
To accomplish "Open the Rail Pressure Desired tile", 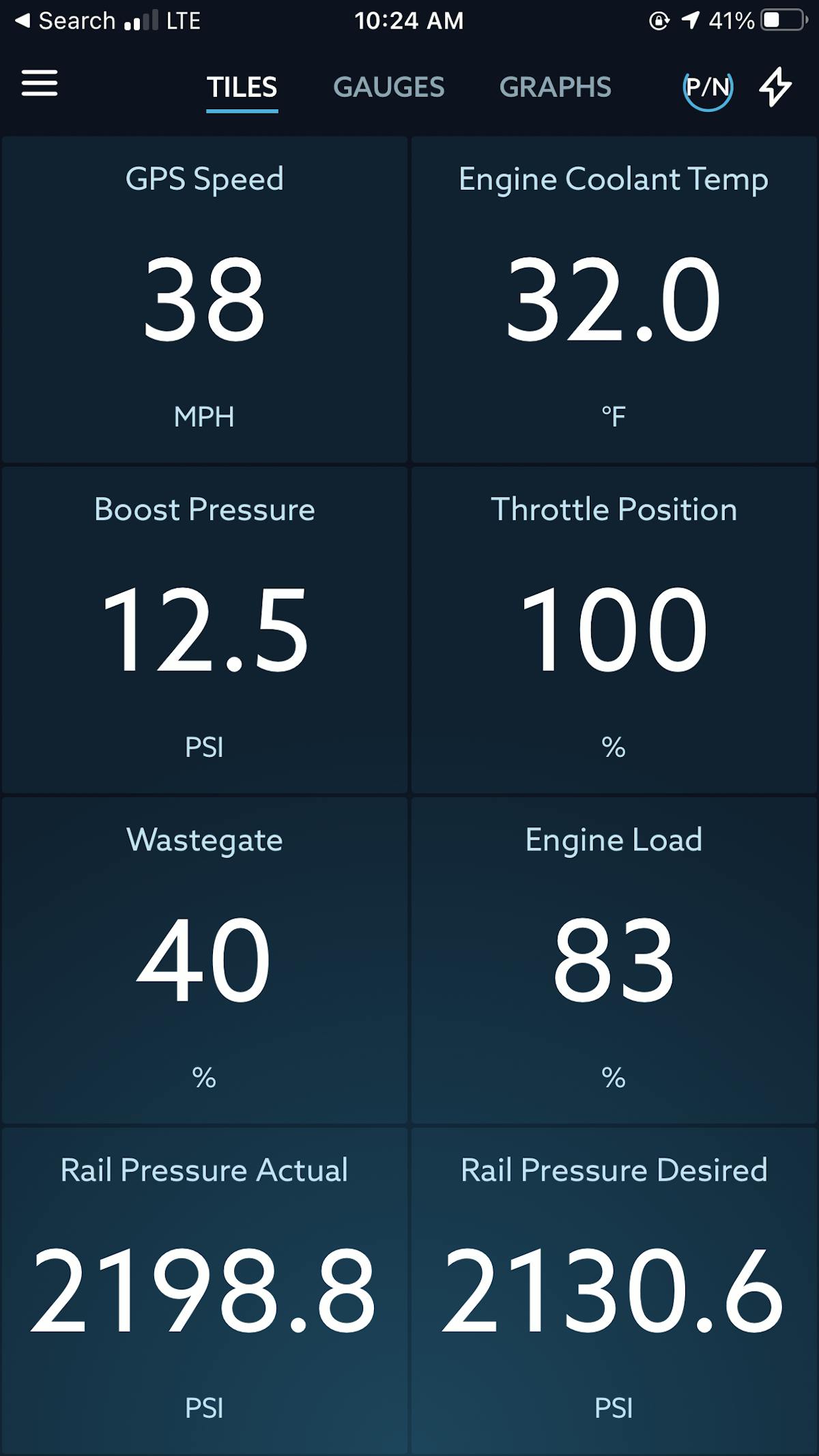I will 614,1289.
